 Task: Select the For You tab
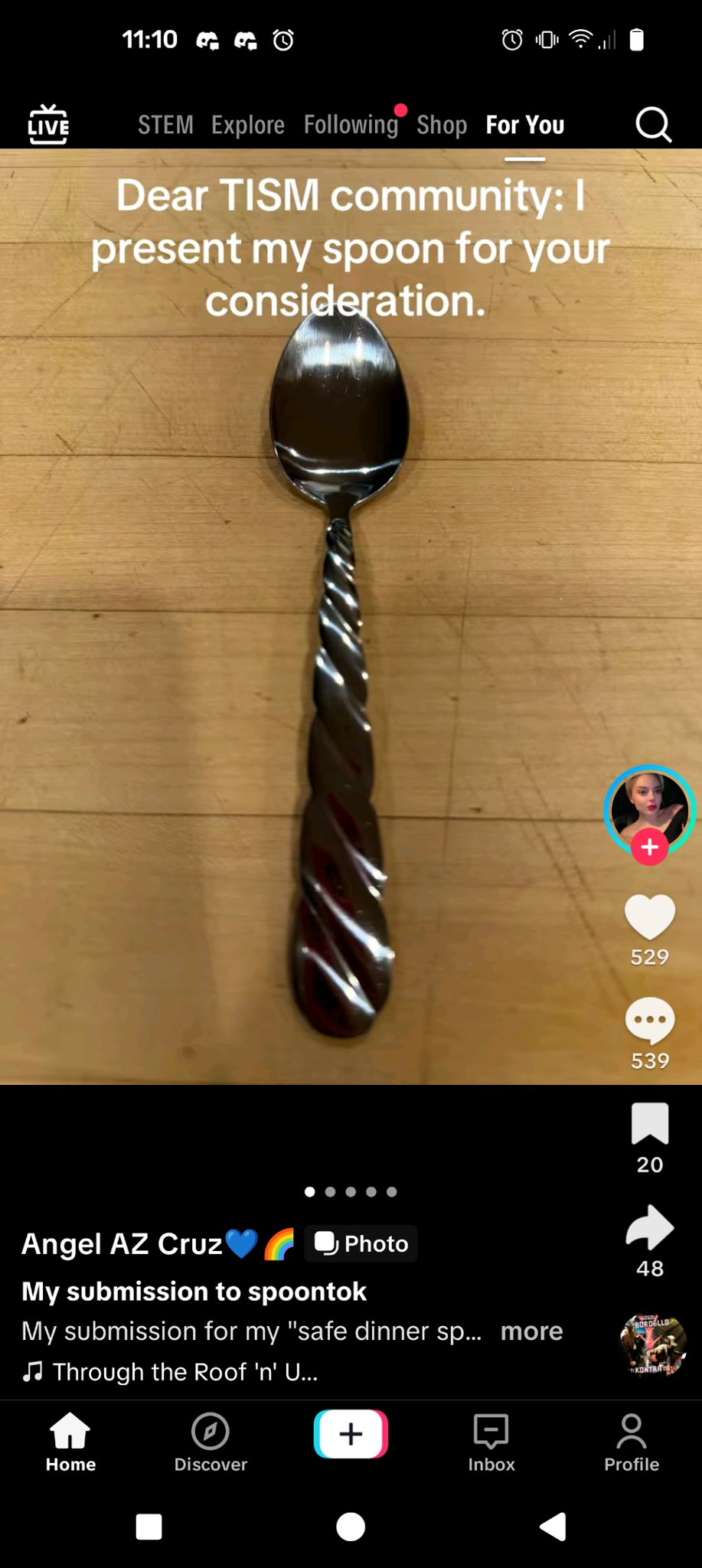pyautogui.click(x=525, y=125)
